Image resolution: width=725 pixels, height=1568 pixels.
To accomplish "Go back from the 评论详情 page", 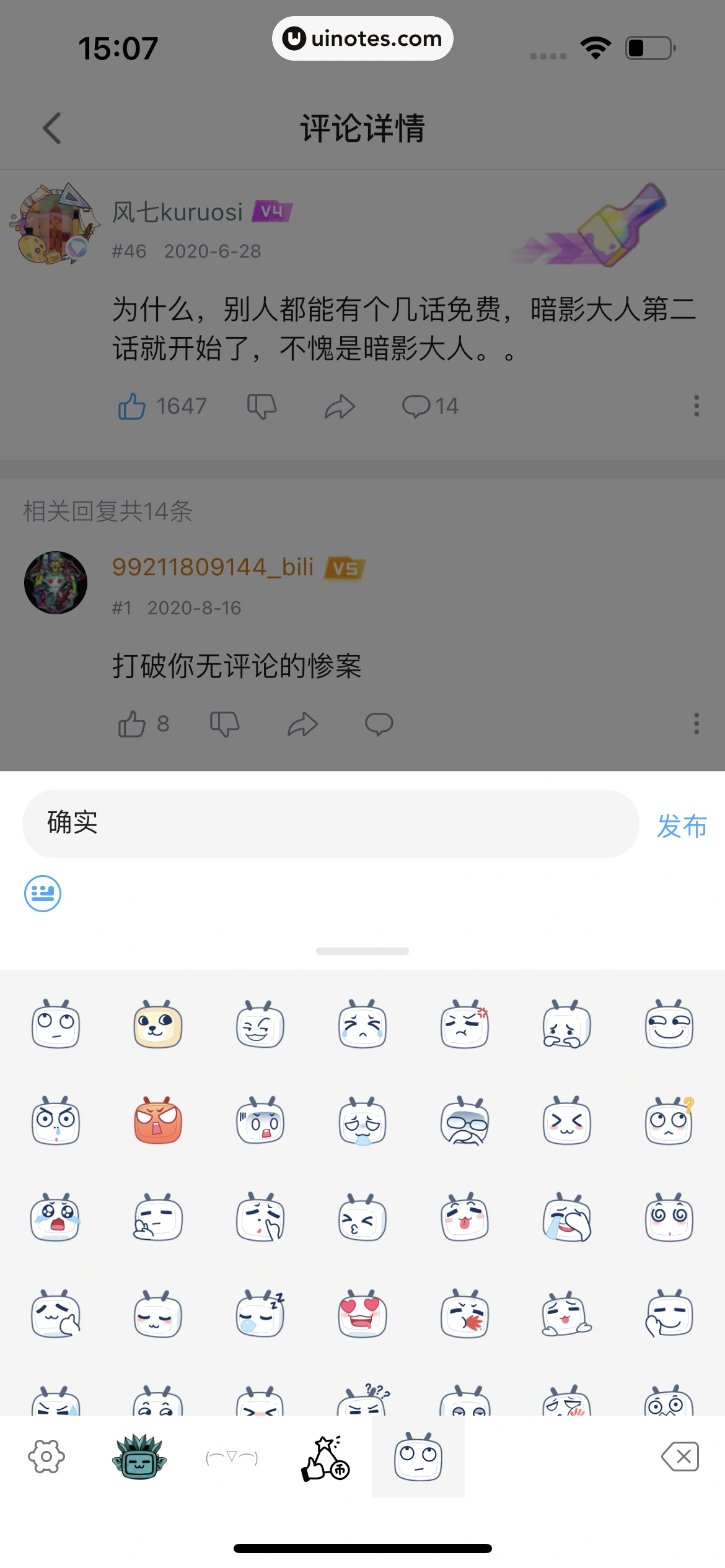I will click(x=52, y=128).
